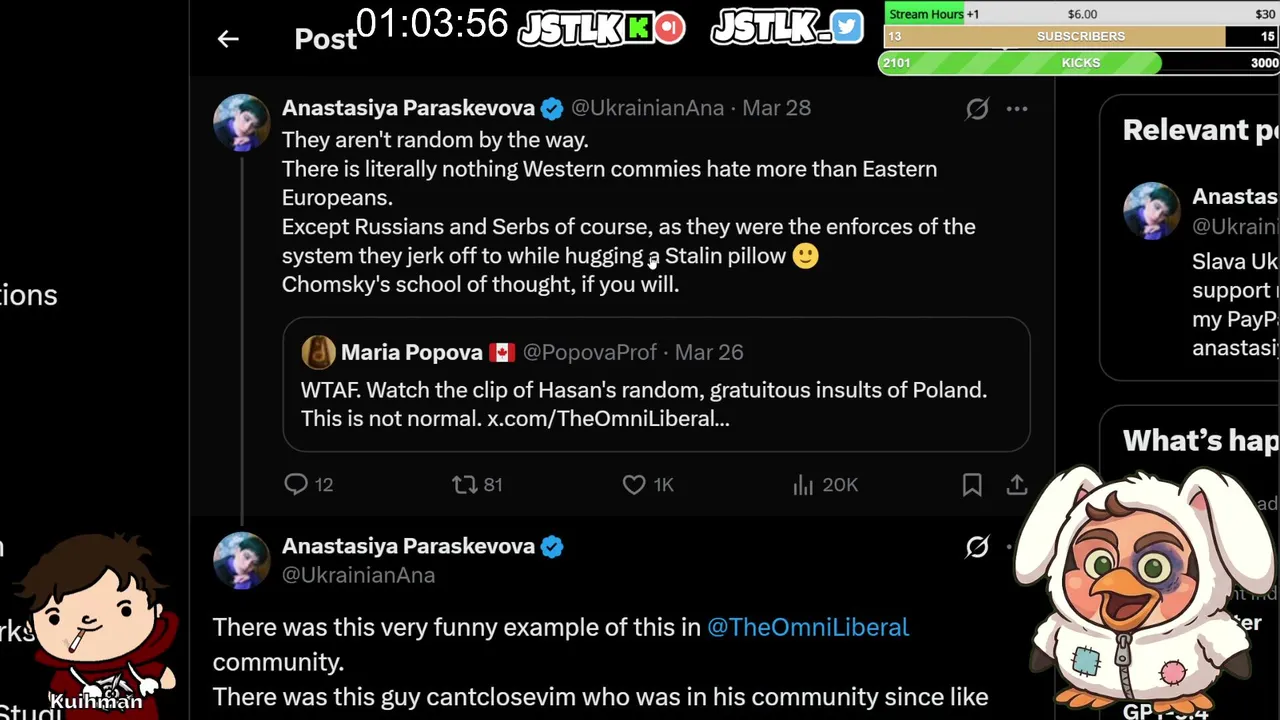Image resolution: width=1280 pixels, height=720 pixels.
Task: Bookmark Anastasiya's Mar 28 post
Action: (972, 485)
